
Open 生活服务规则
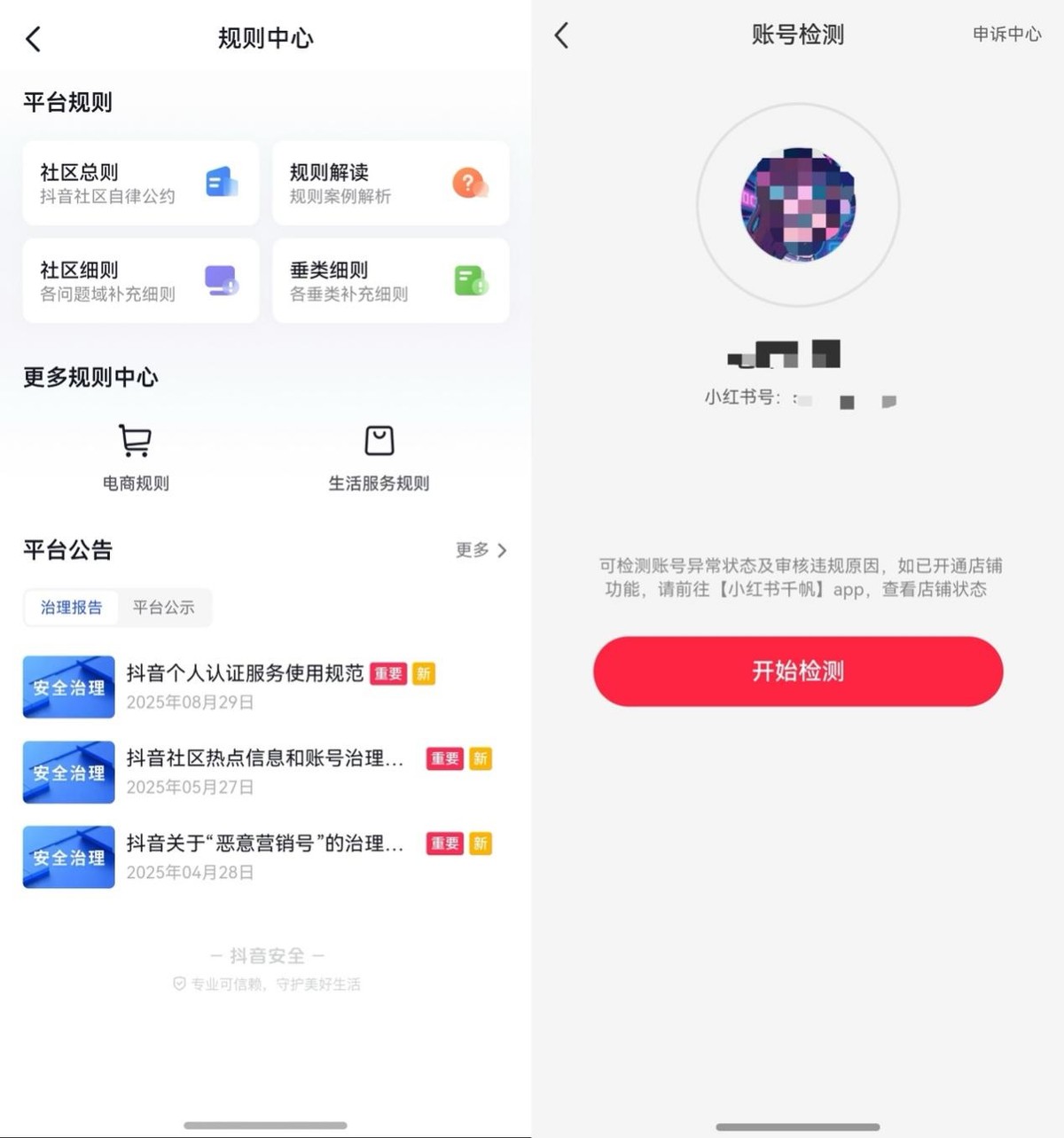point(379,459)
